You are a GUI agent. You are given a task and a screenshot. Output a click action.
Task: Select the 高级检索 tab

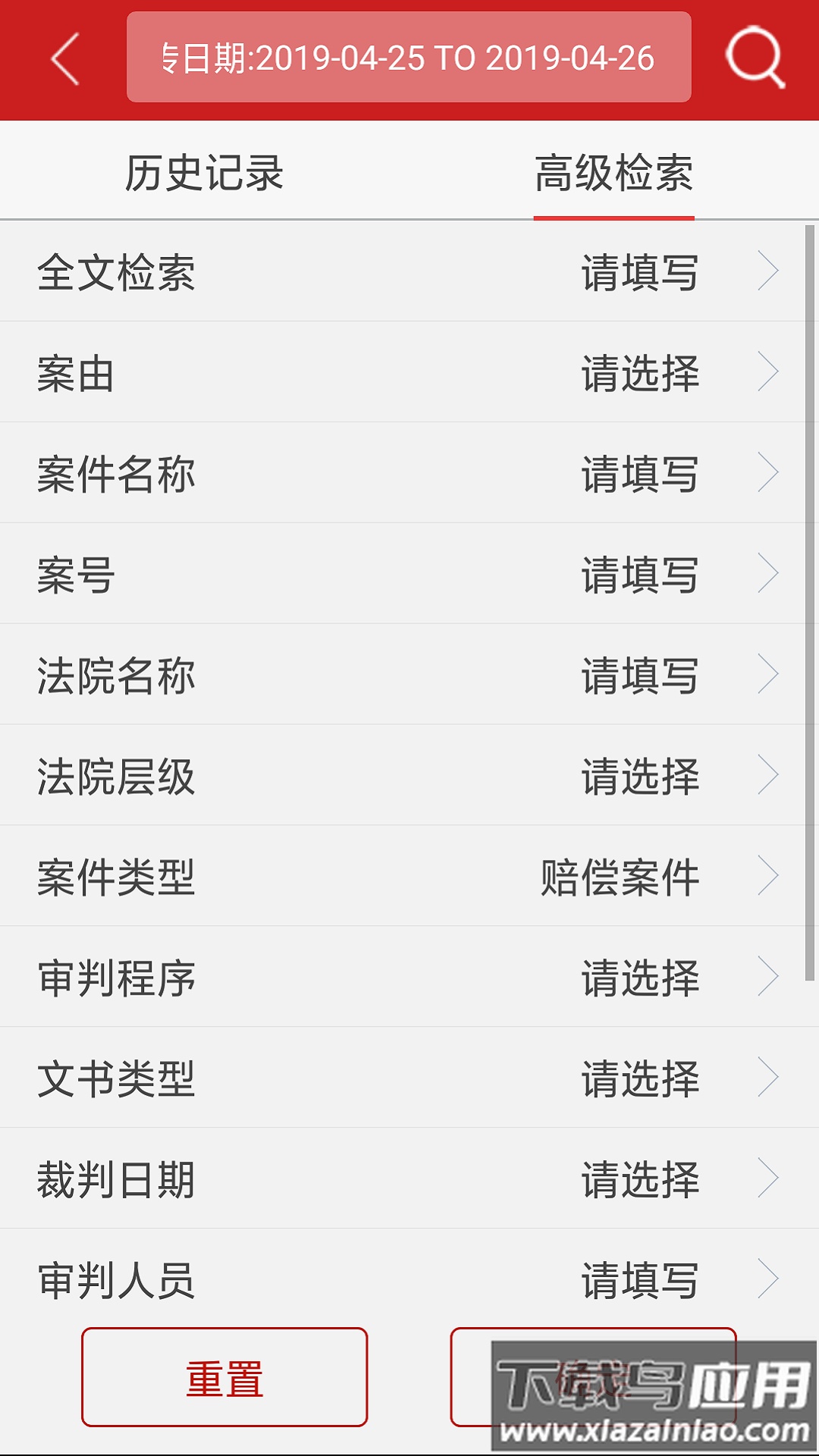click(x=614, y=170)
